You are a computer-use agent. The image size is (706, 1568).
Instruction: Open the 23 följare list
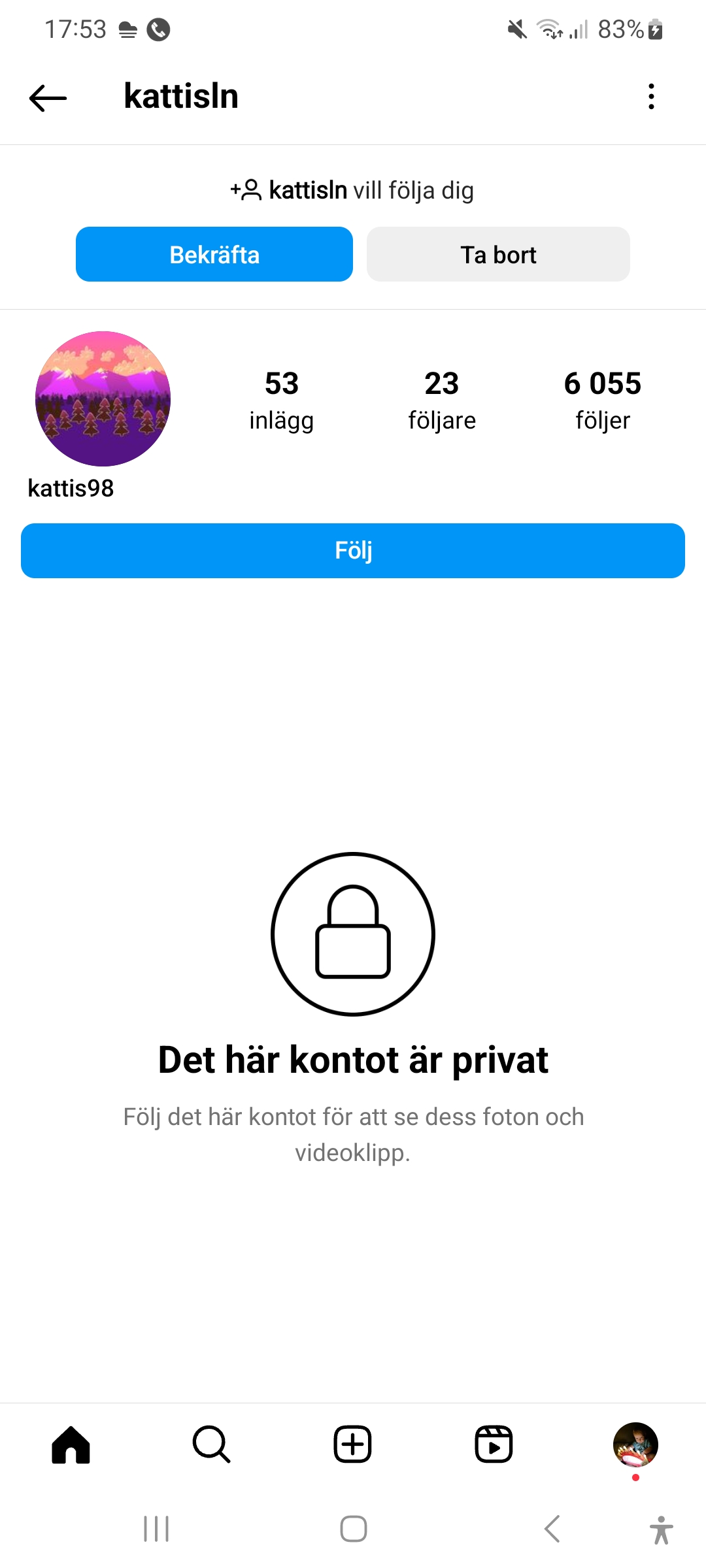(x=442, y=400)
